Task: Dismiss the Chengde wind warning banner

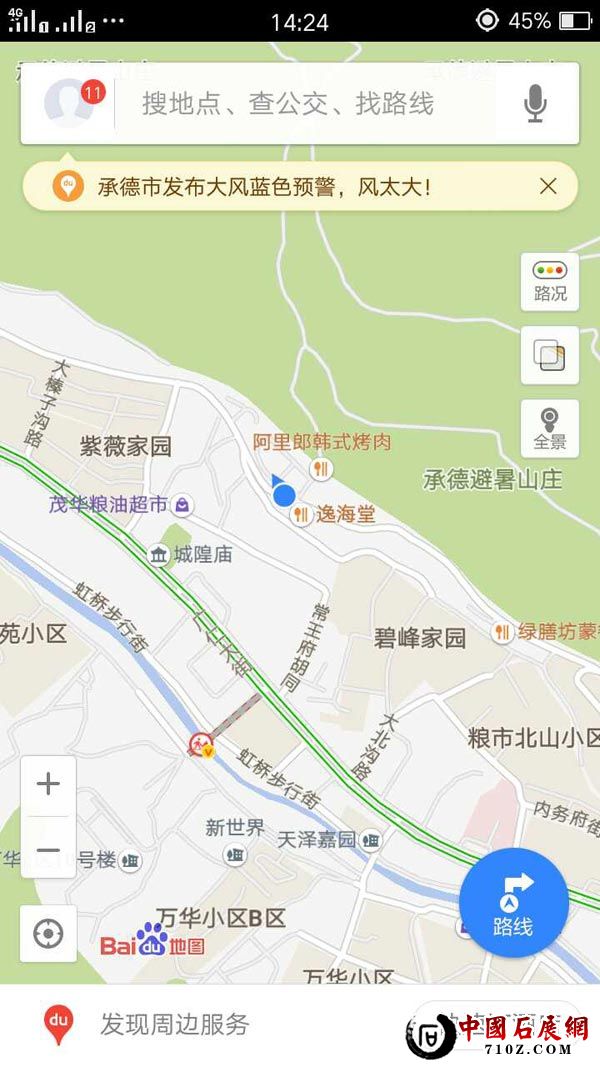Action: click(548, 186)
